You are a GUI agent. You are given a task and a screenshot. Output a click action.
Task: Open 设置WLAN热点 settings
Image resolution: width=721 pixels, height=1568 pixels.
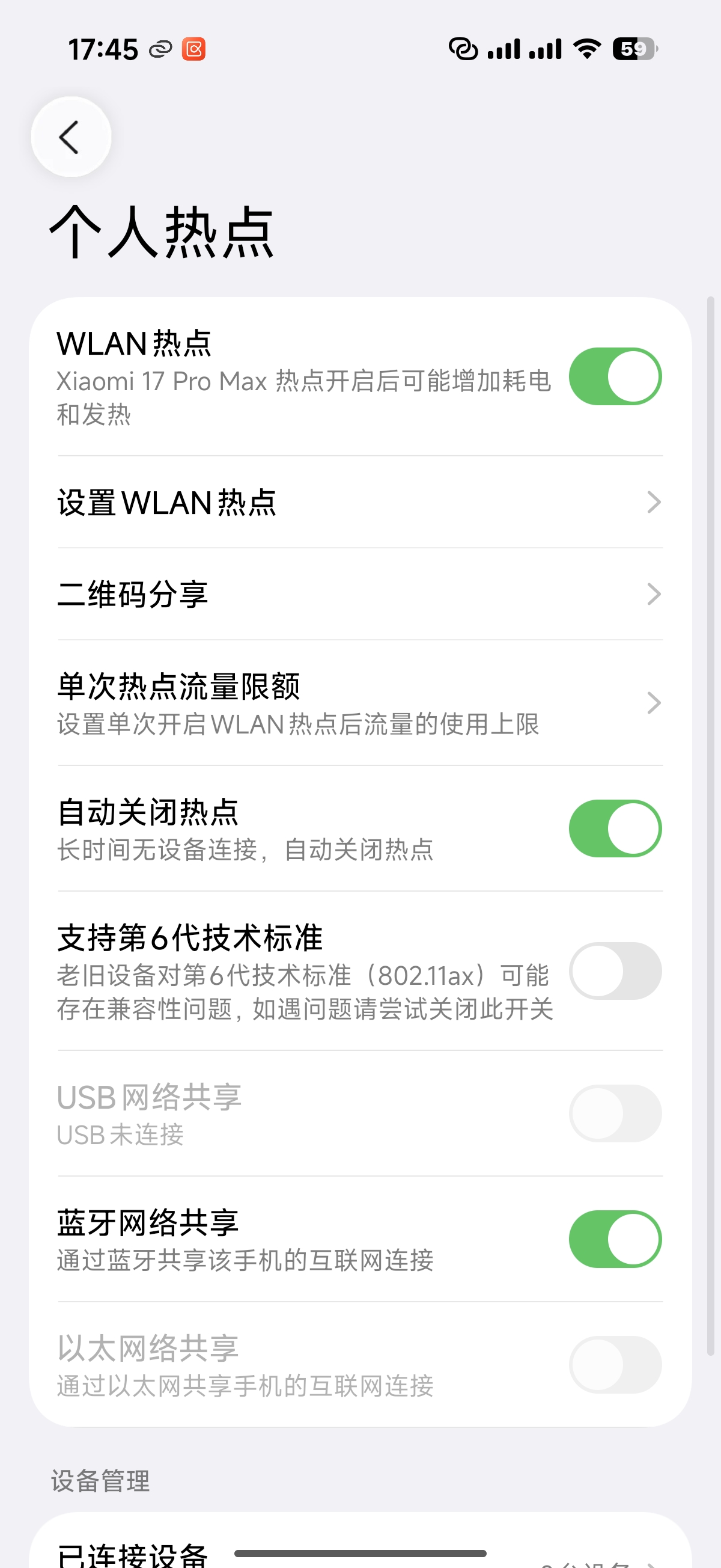coord(360,501)
